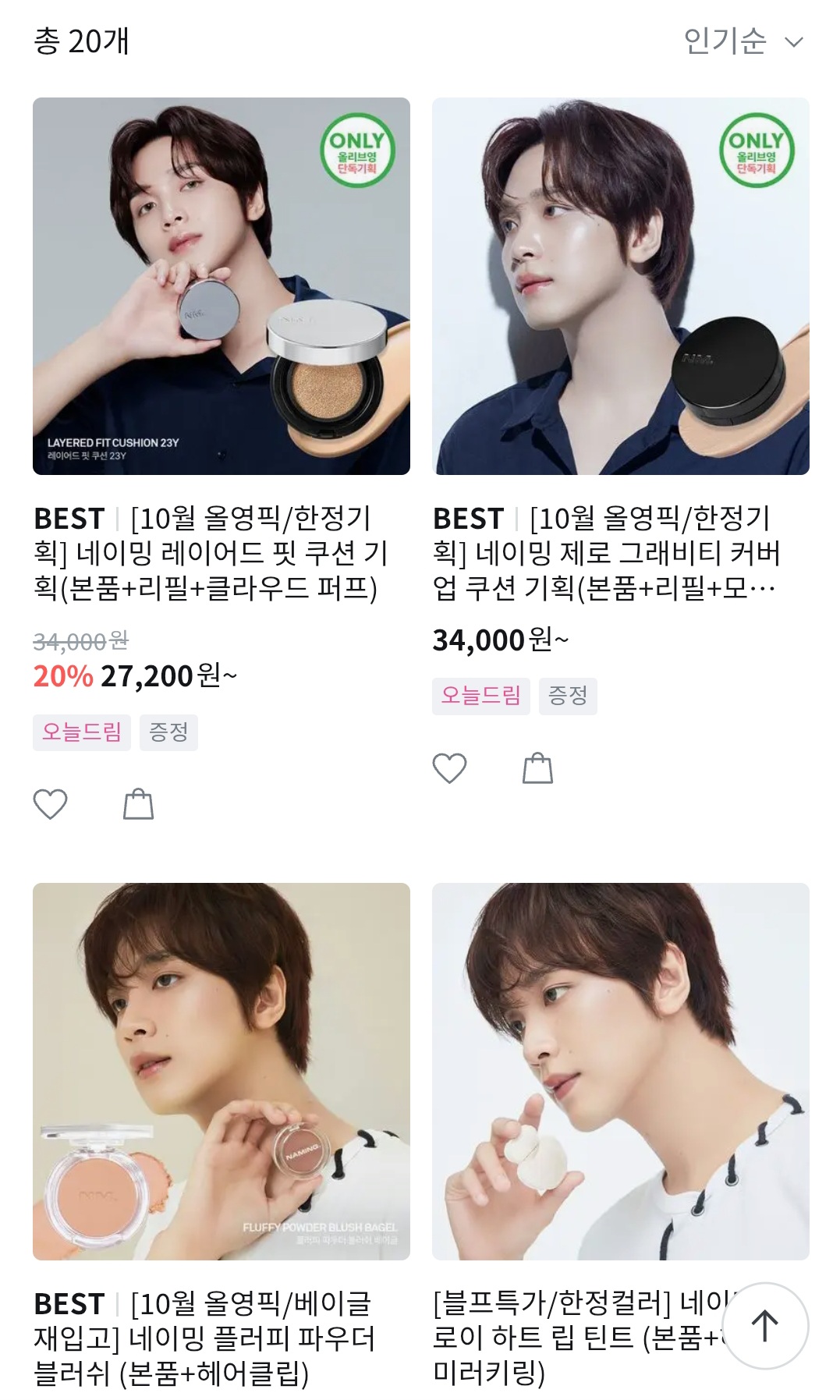Open the 제로 그래비티 커버업 쿠션 product image
Viewport: 840px width, 1400px height.
point(620,285)
